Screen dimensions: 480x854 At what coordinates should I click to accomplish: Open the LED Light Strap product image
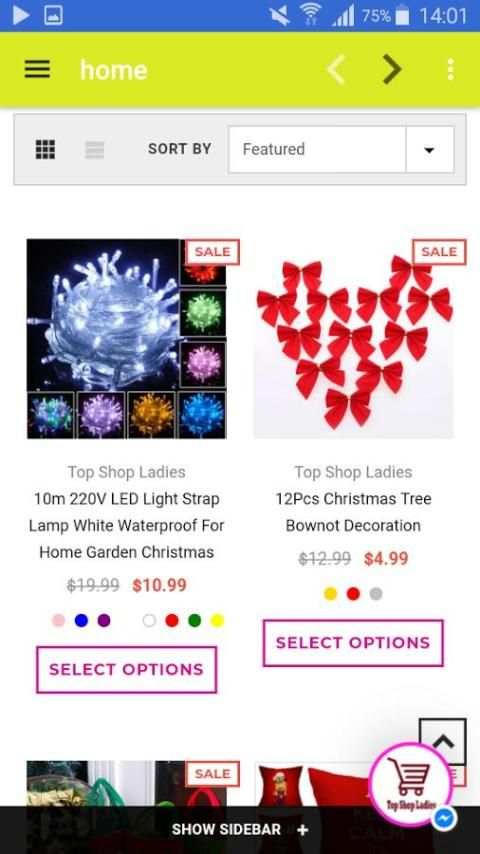tap(126, 339)
